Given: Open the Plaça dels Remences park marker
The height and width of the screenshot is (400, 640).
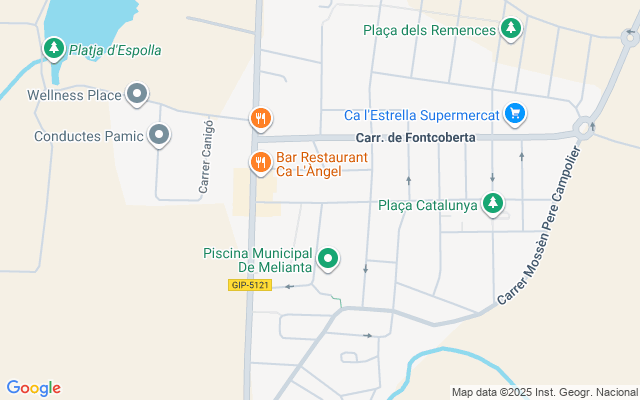Looking at the screenshot, I should click(x=511, y=28).
